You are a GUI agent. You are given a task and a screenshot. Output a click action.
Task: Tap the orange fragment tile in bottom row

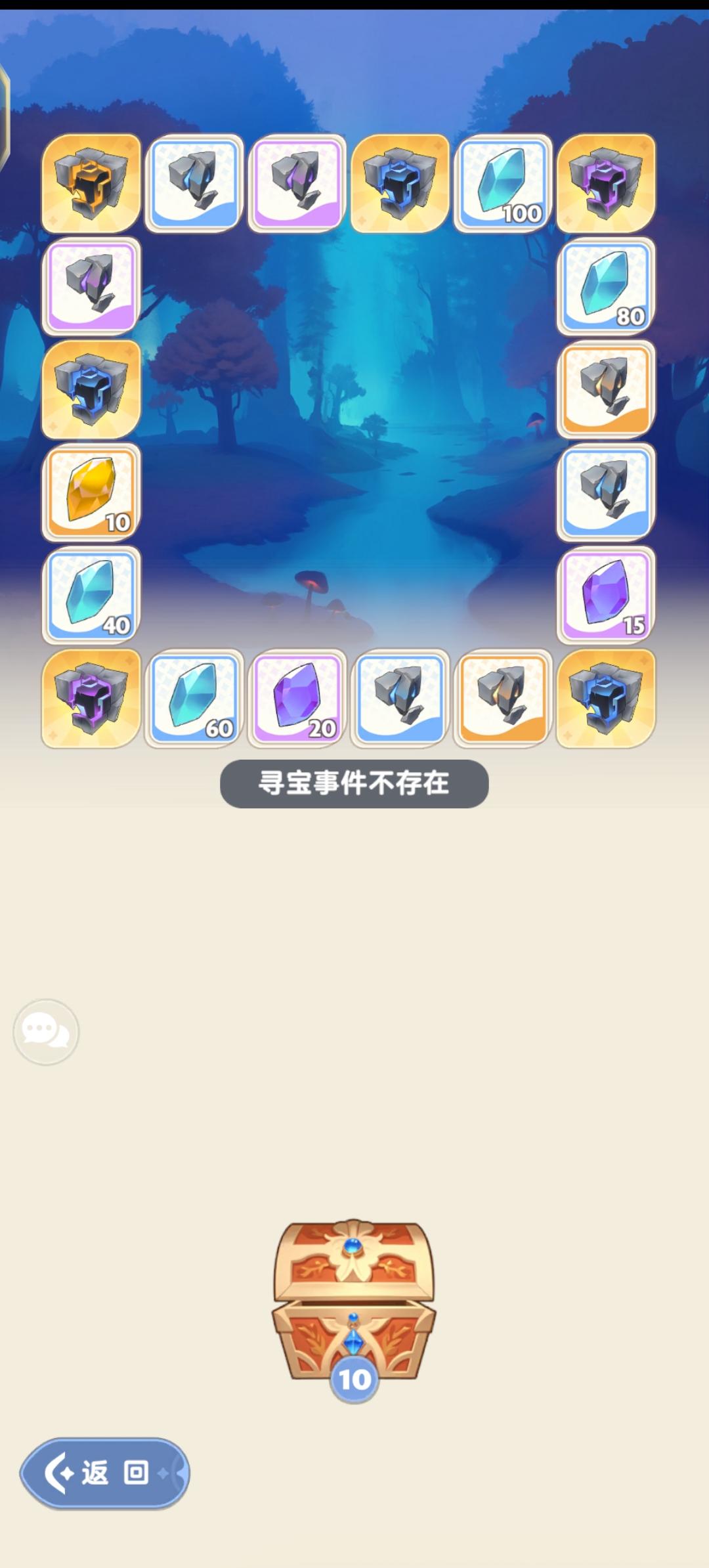point(502,699)
